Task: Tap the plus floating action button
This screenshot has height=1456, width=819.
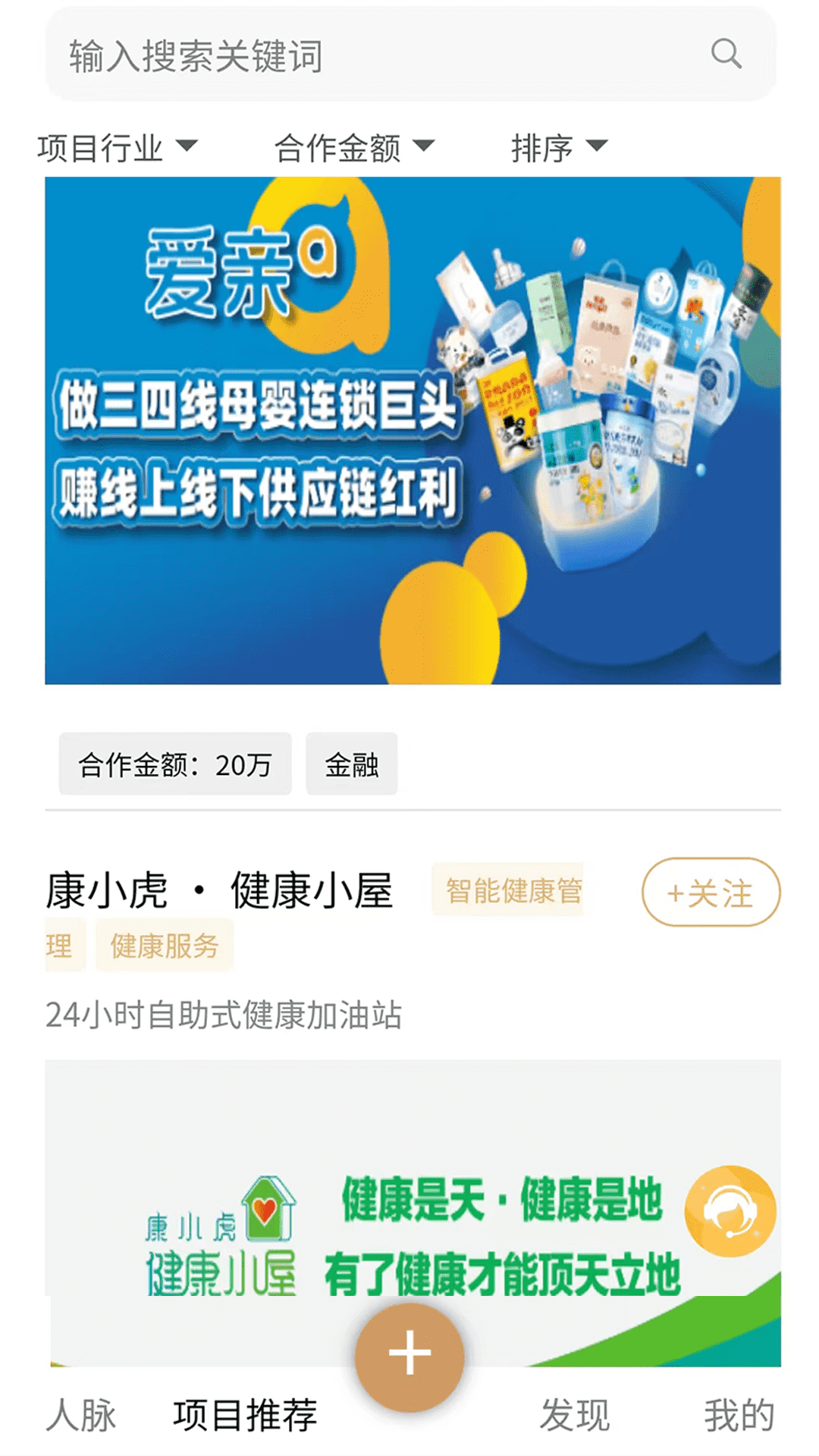Action: click(x=409, y=1355)
